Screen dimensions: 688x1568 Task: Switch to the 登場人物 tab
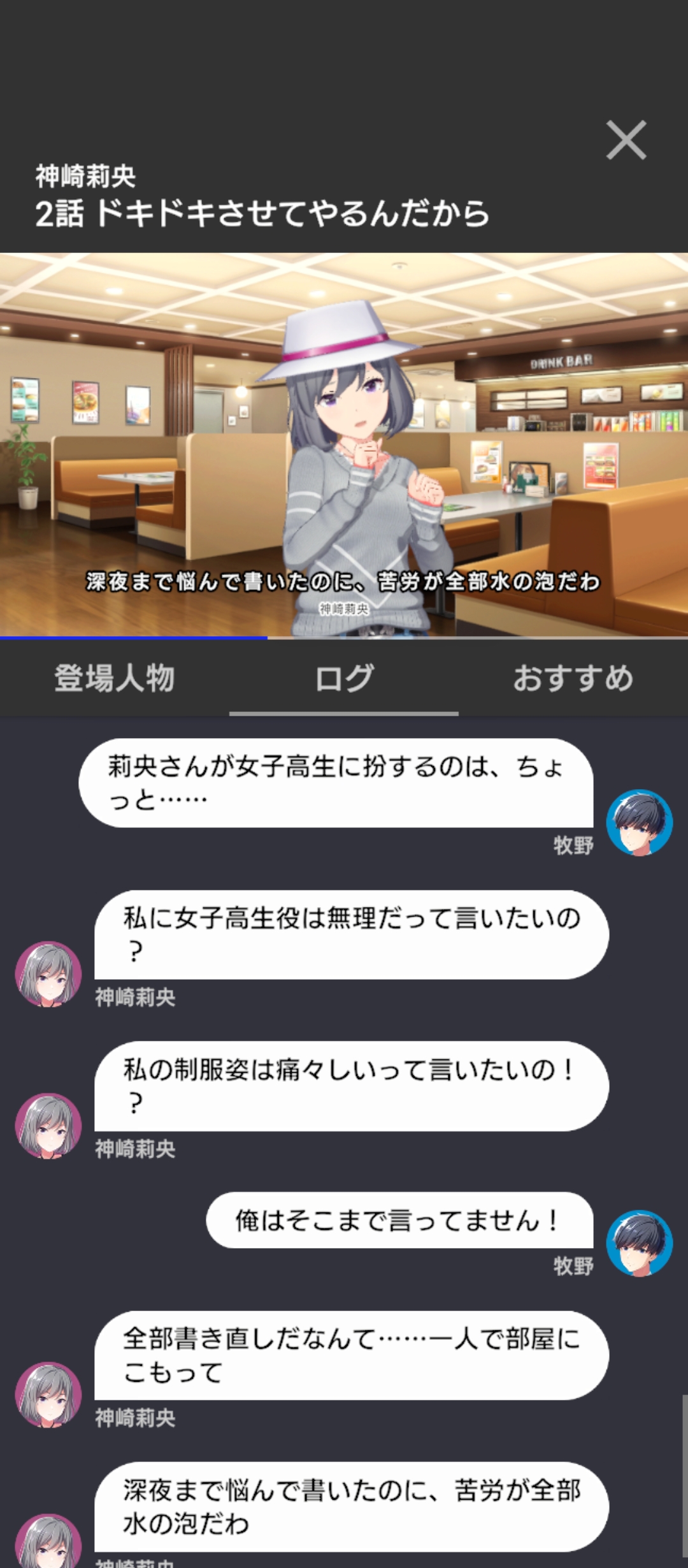pos(115,678)
